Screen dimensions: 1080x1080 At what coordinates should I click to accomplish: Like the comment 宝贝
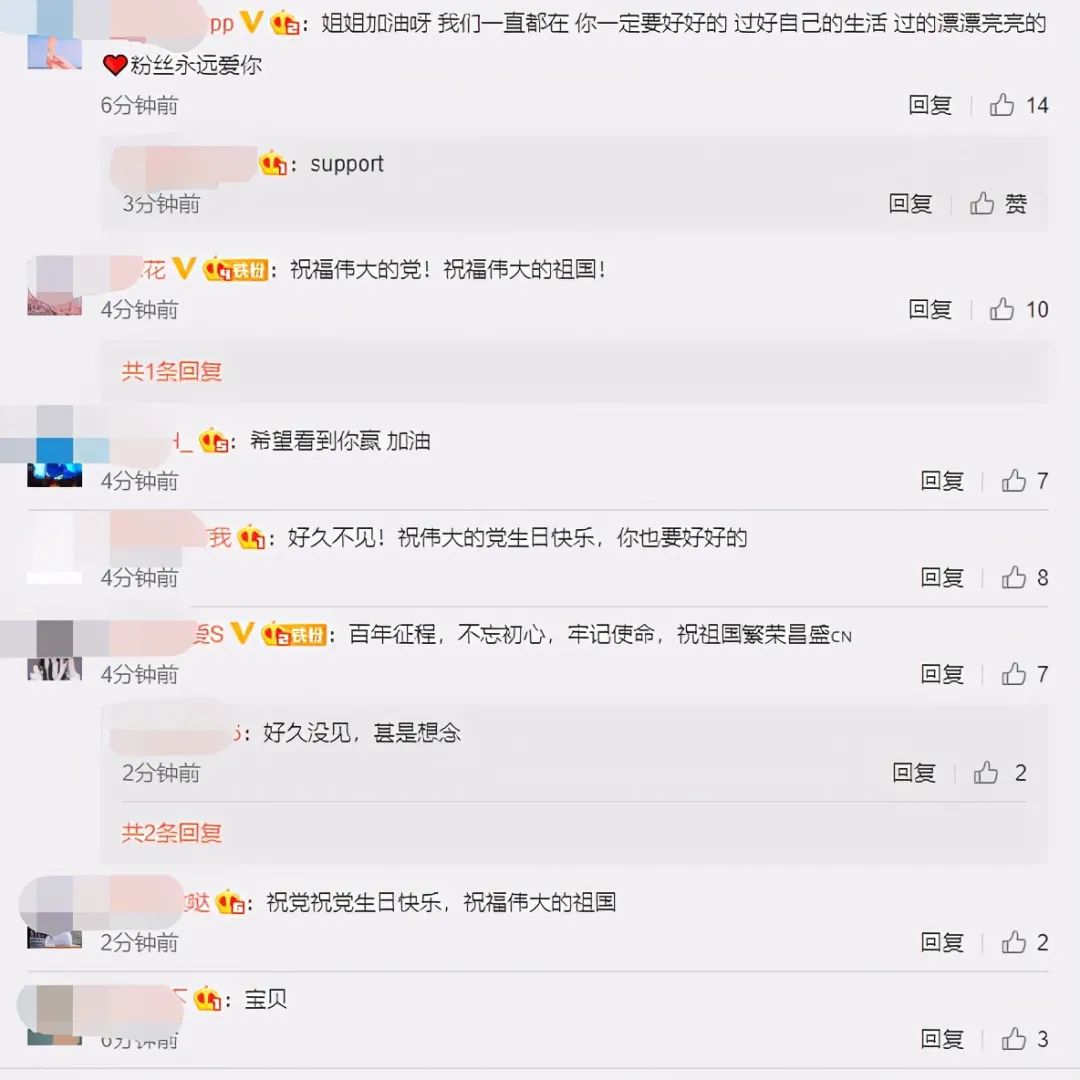tap(1014, 1039)
